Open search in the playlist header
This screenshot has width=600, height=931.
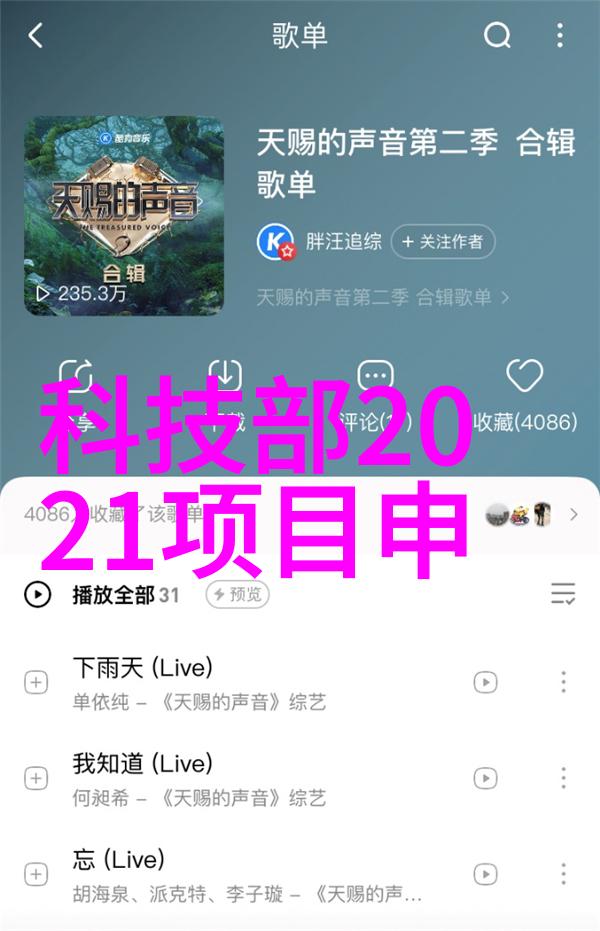[497, 37]
